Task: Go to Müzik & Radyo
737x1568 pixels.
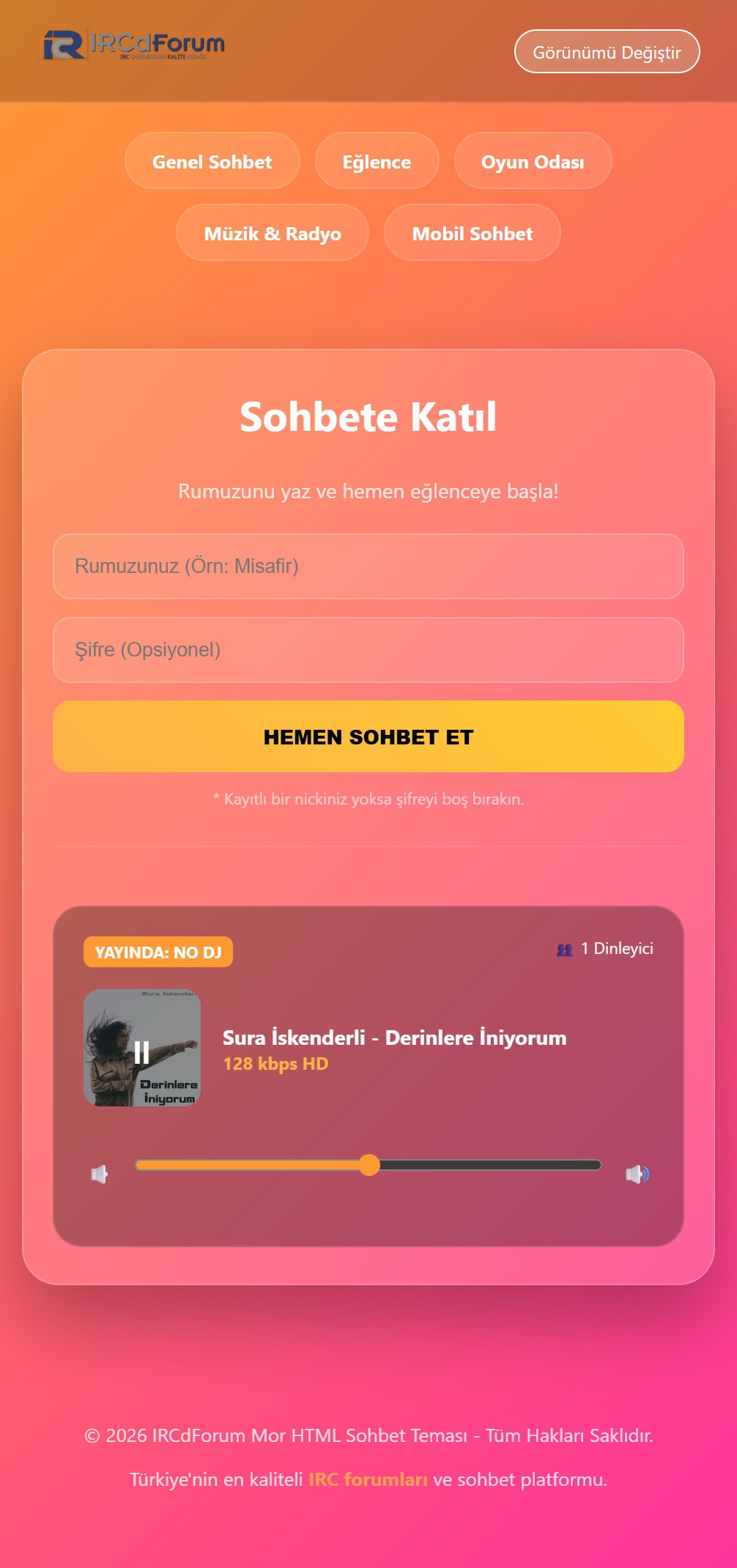Action: pos(272,233)
